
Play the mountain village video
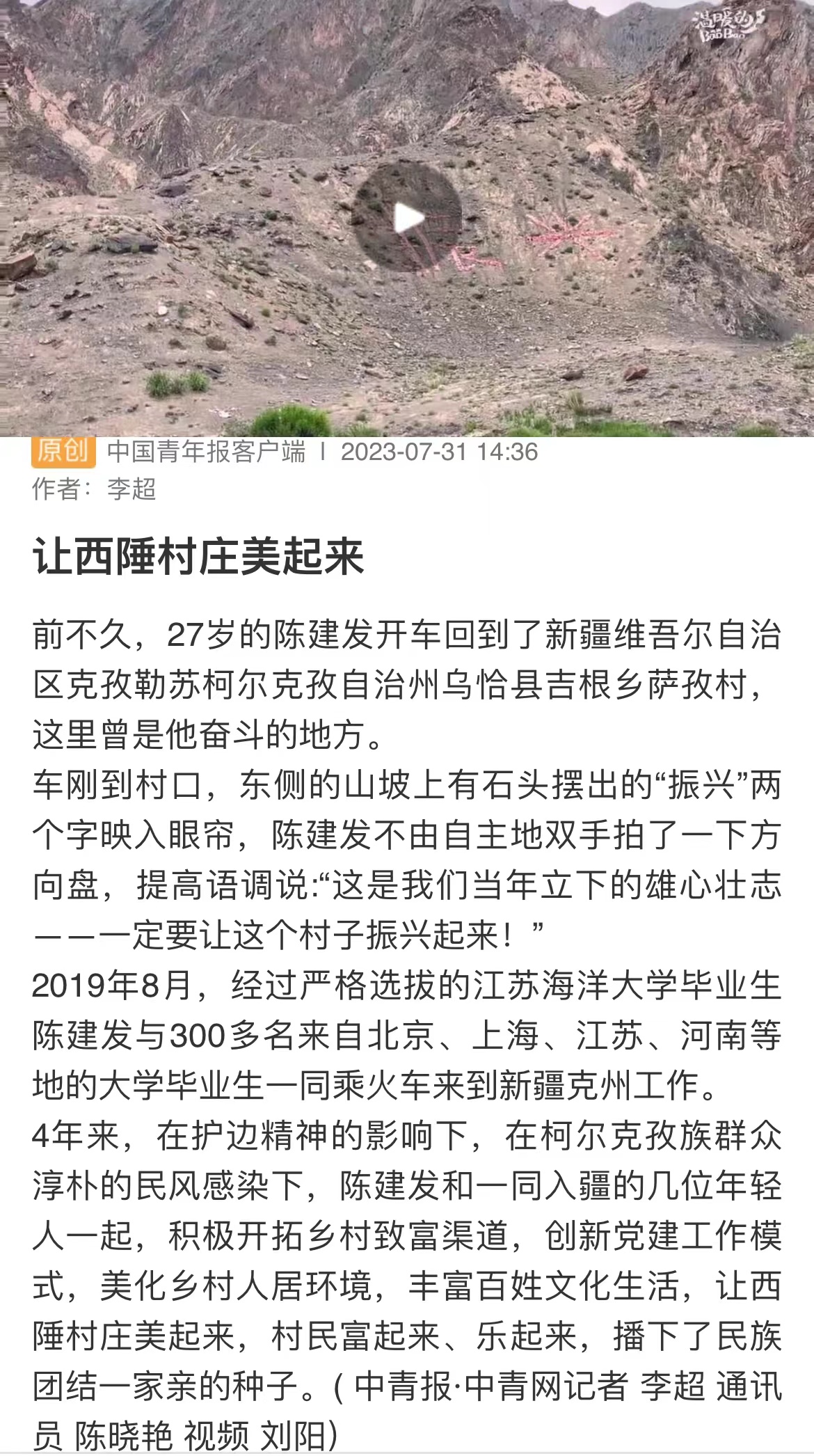click(407, 219)
